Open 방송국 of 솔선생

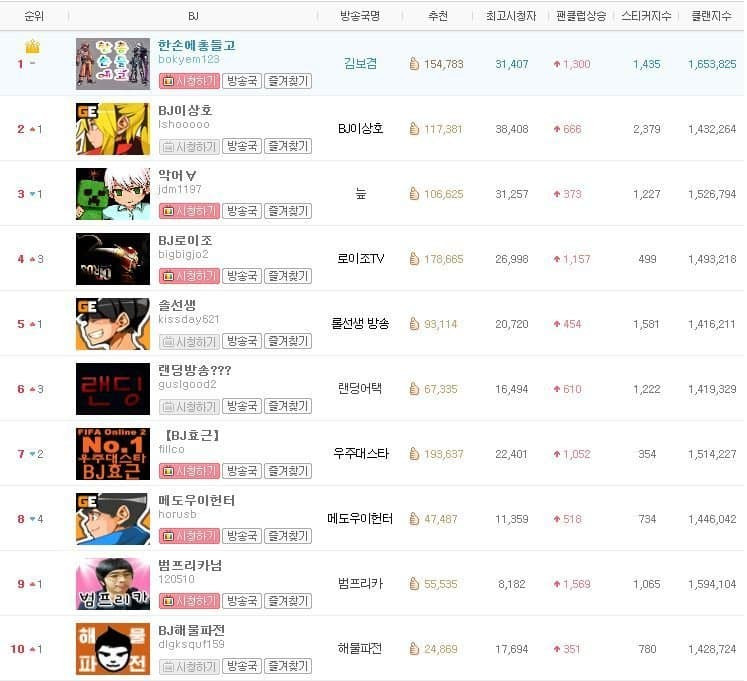(241, 341)
